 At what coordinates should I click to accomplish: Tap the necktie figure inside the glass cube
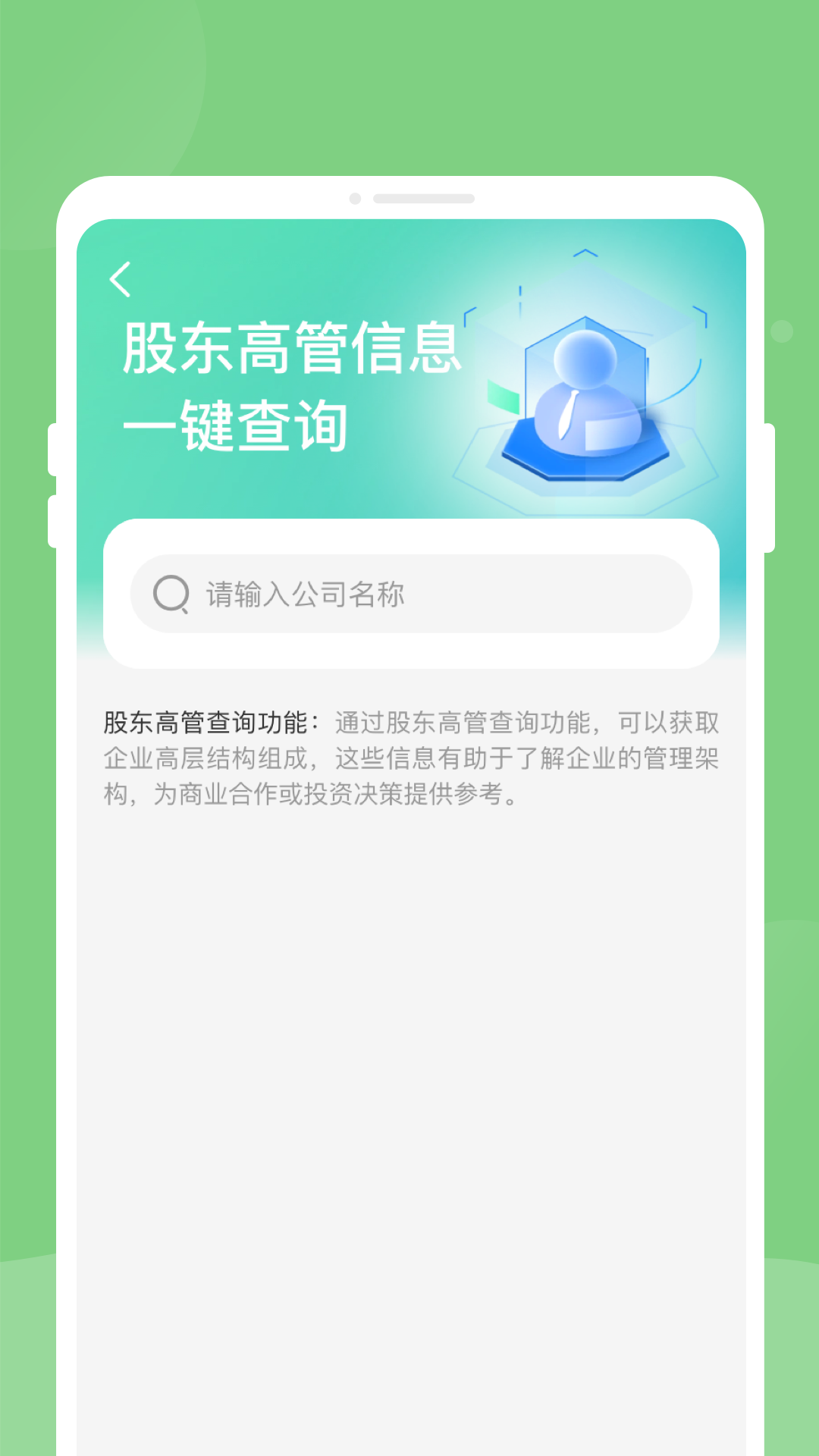(x=566, y=413)
